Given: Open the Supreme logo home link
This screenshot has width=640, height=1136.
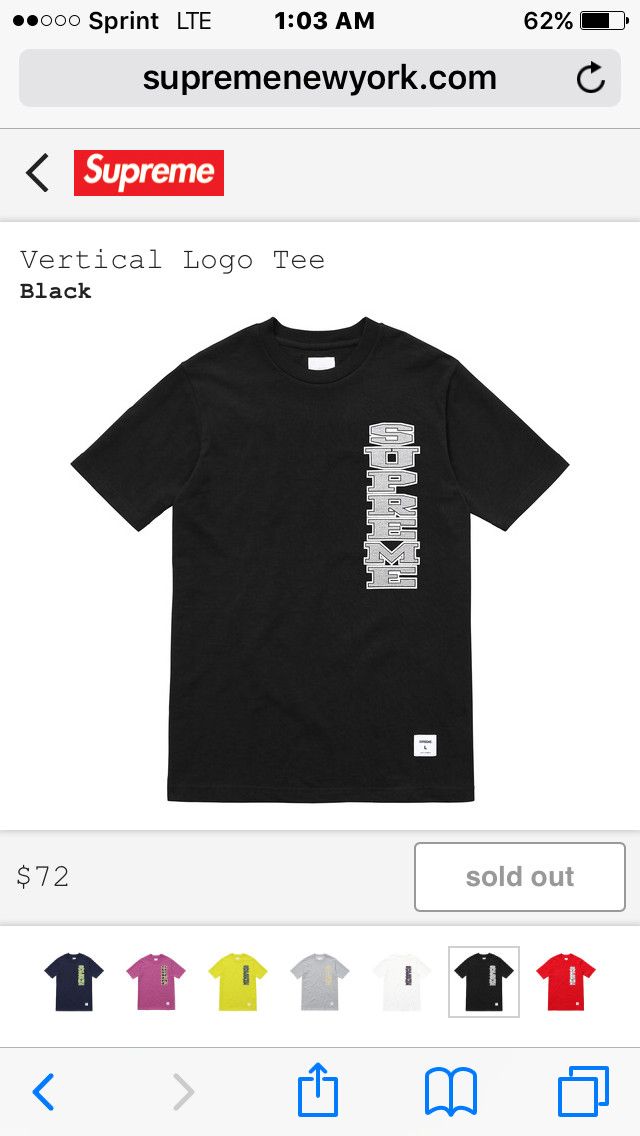Looking at the screenshot, I should pyautogui.click(x=149, y=172).
